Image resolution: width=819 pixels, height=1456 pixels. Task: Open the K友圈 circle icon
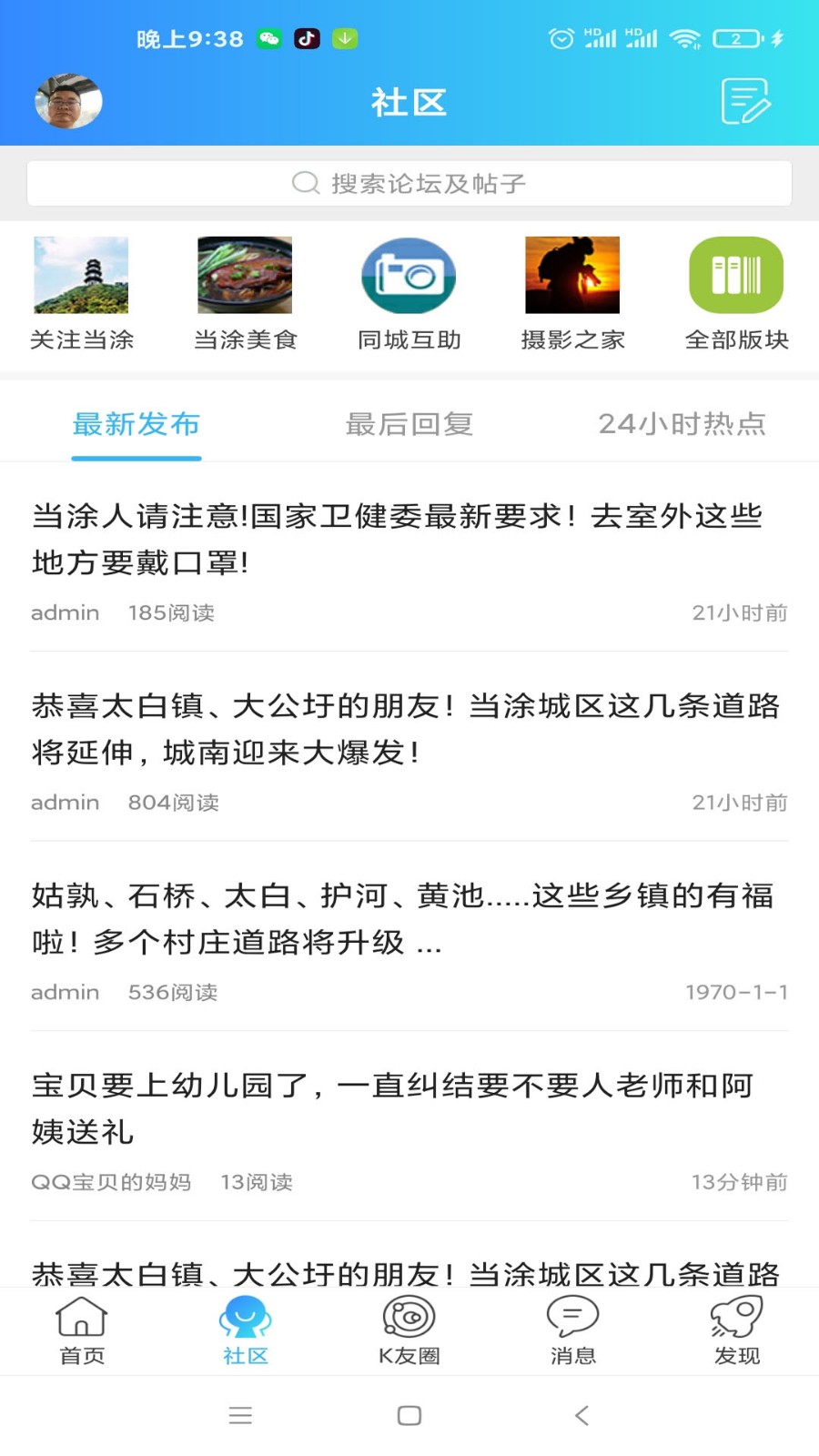coord(409,1329)
